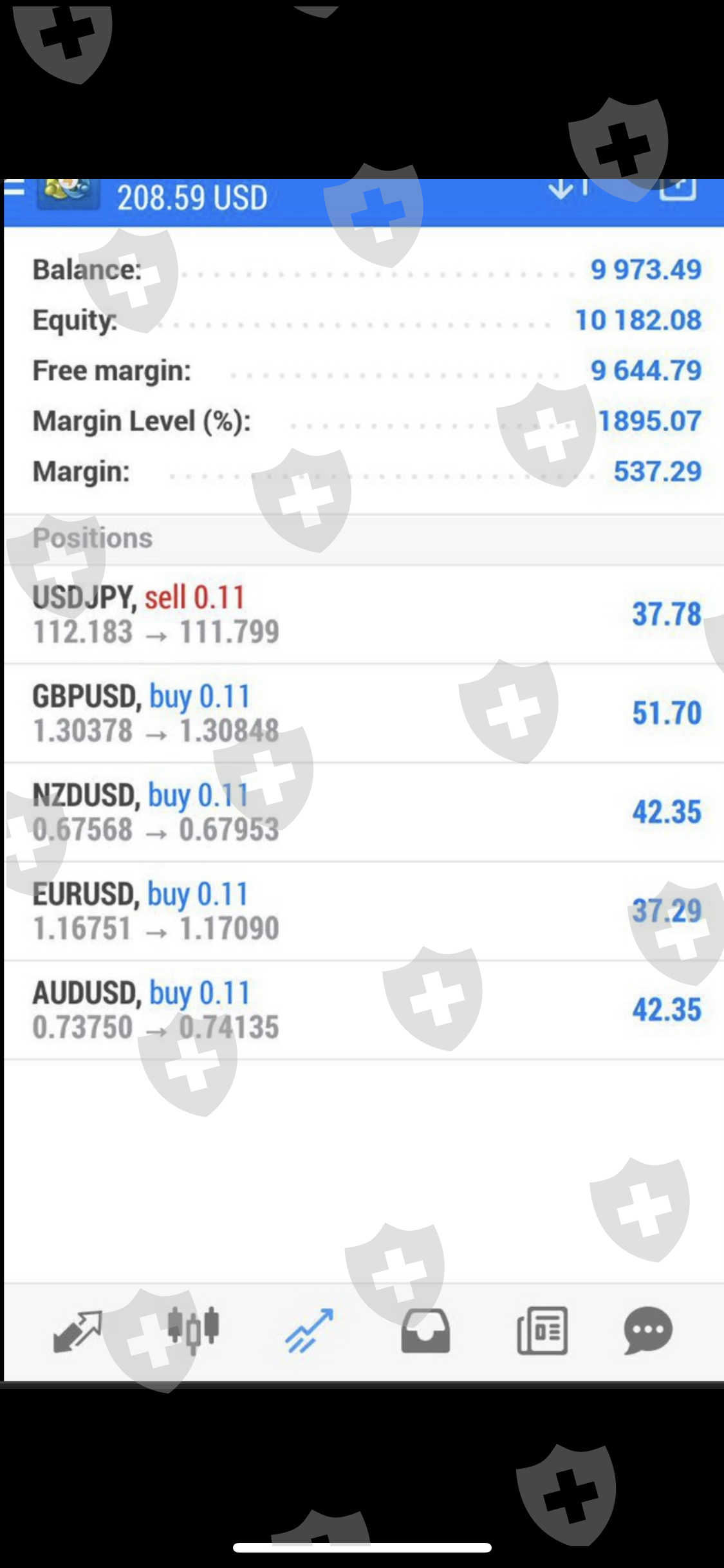Open the Chat messages tab
The image size is (724, 1568).
(647, 1331)
